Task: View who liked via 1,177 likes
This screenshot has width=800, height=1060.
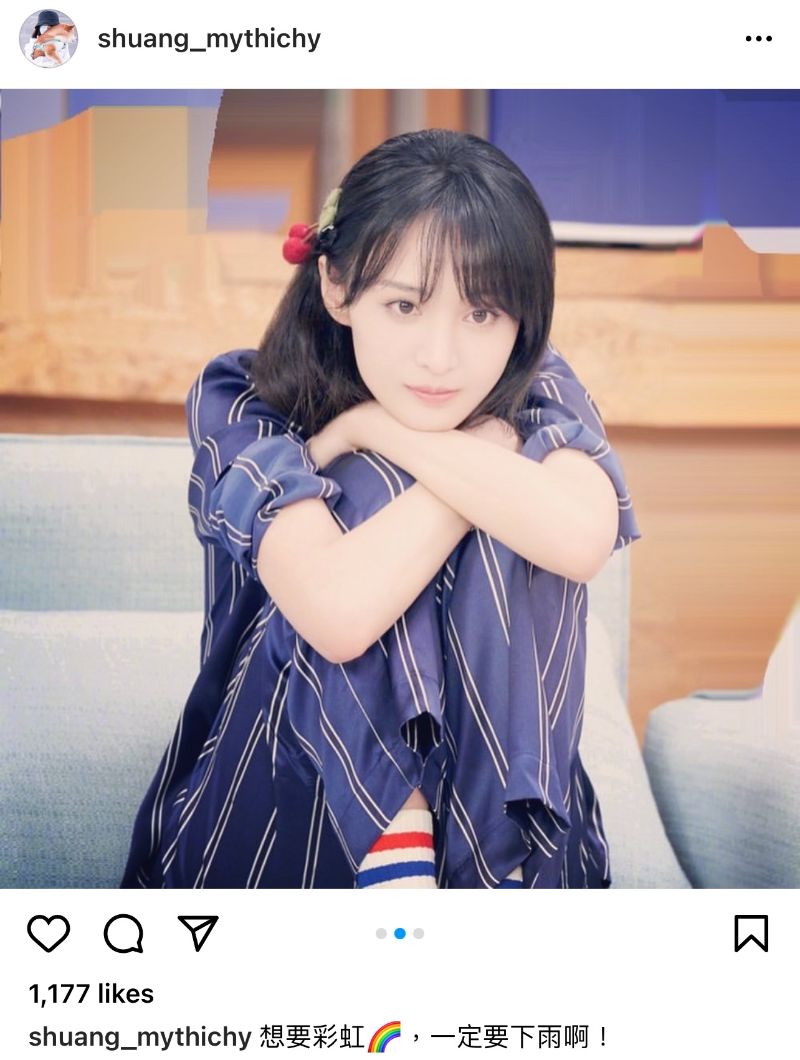Action: click(x=91, y=994)
